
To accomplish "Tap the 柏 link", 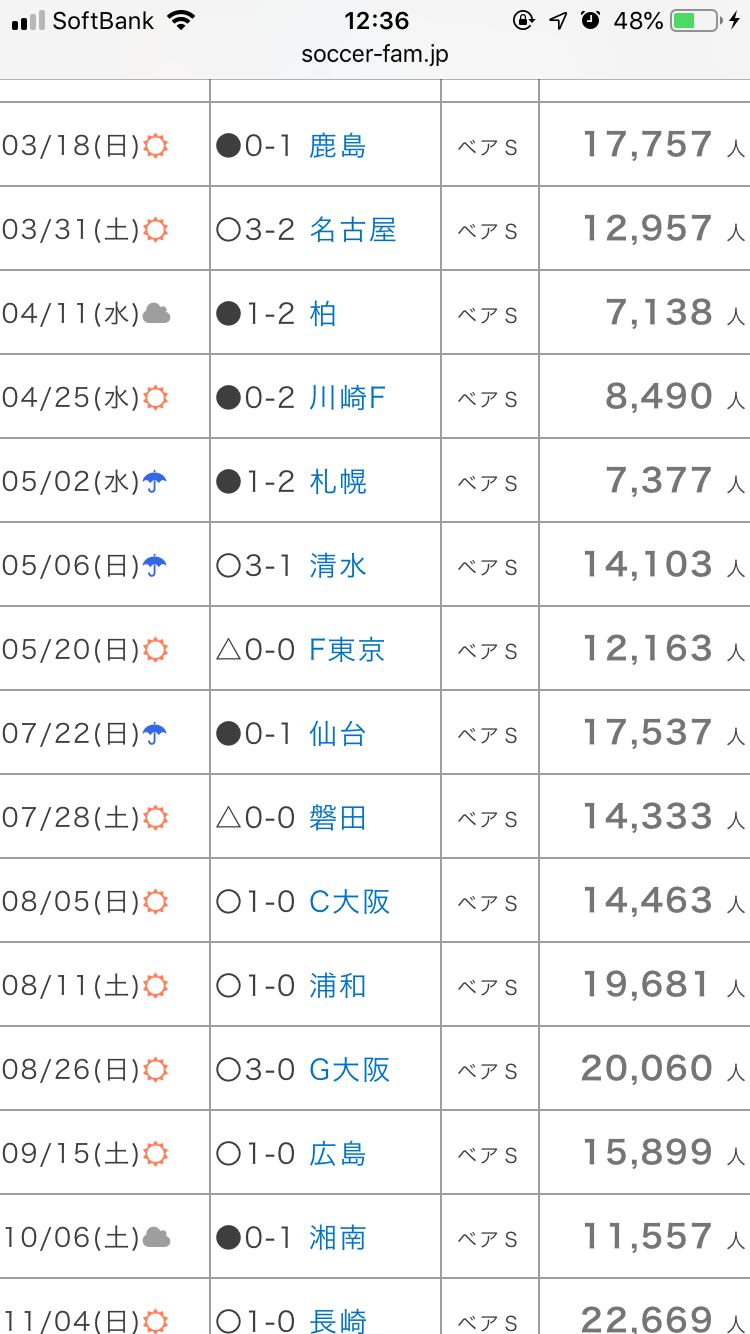I will click(323, 314).
